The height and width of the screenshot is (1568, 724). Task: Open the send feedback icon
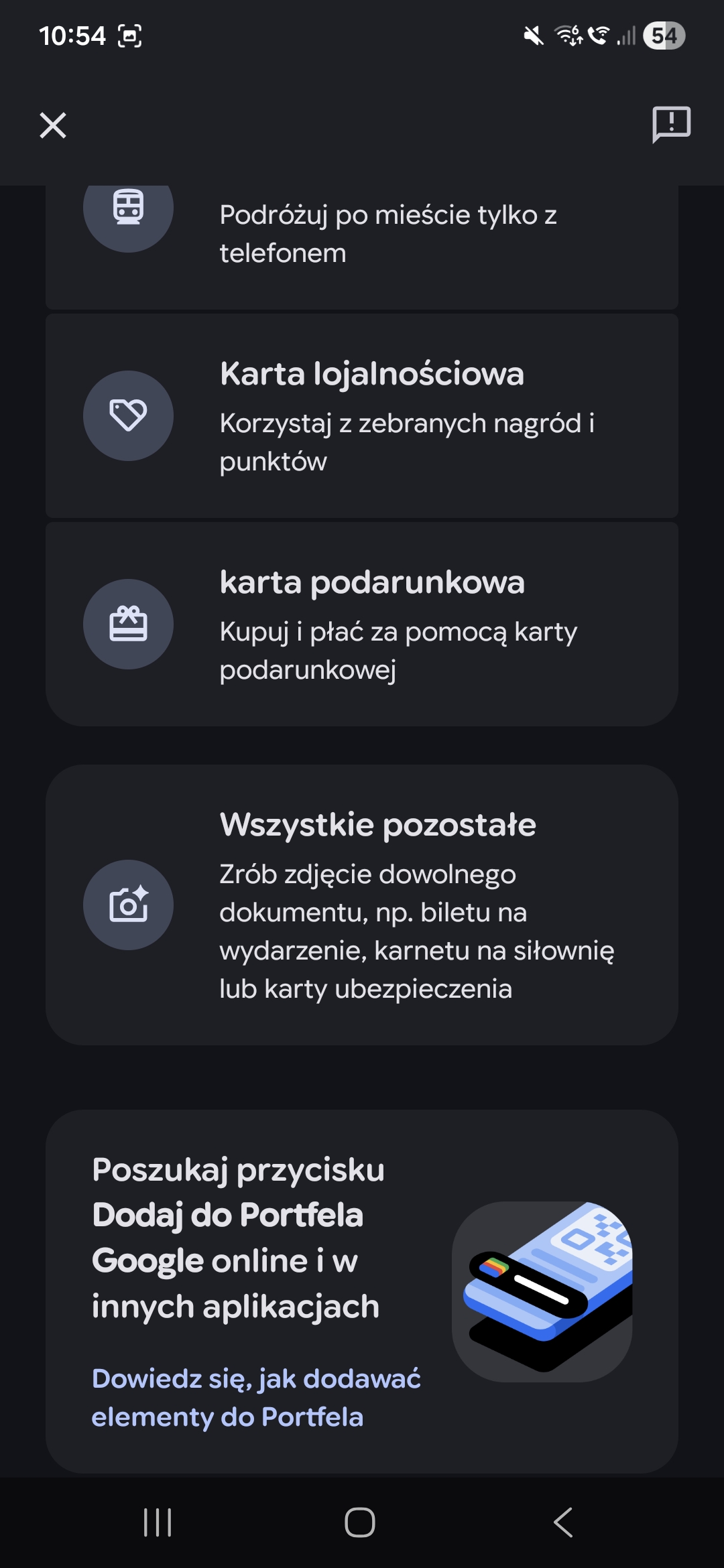pyautogui.click(x=671, y=125)
